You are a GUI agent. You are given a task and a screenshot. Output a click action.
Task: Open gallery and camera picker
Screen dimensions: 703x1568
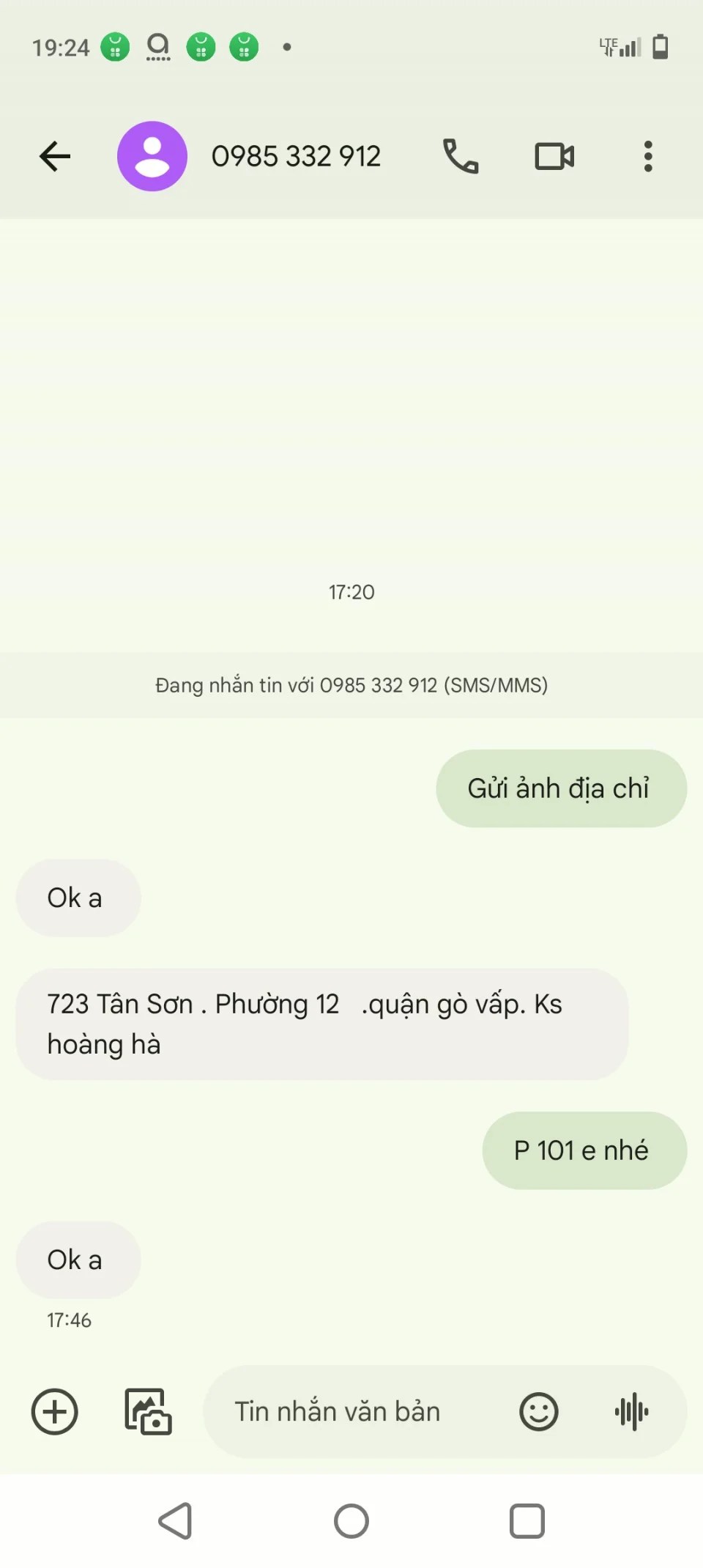click(x=148, y=1411)
